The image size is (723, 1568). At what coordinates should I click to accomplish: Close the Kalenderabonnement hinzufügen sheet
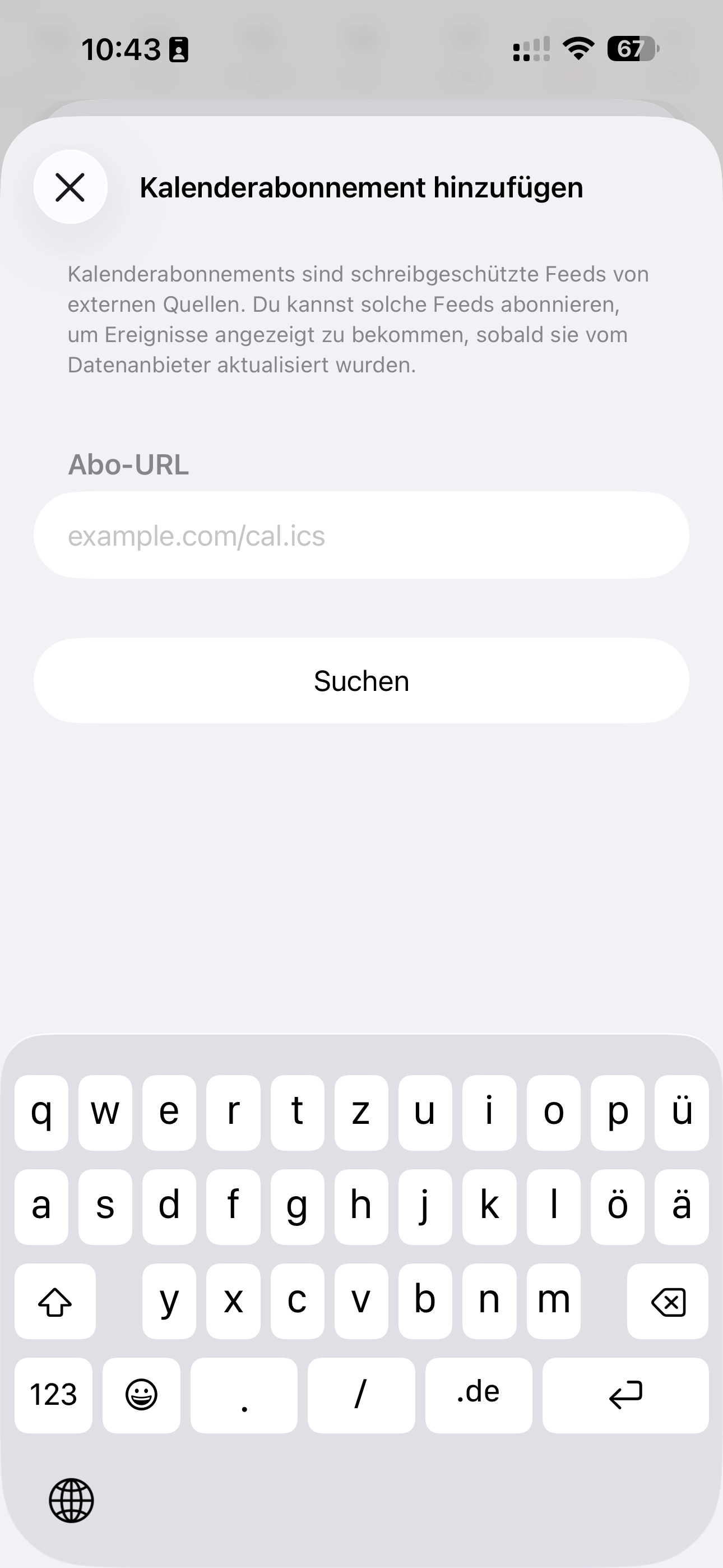pos(71,187)
